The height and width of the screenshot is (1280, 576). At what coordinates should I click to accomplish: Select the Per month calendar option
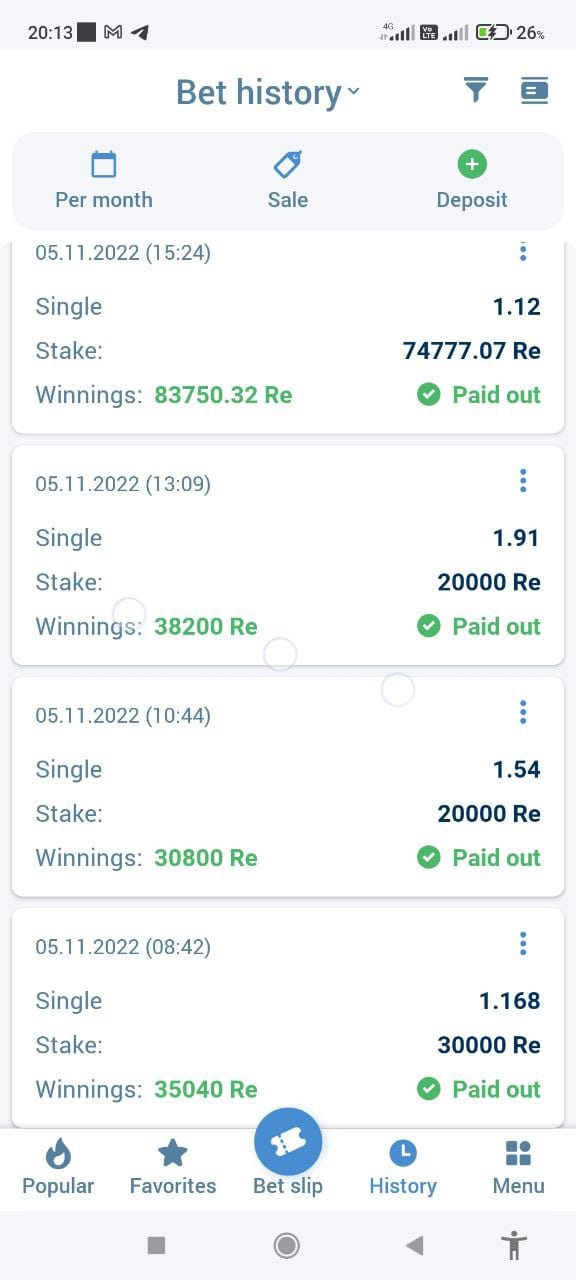click(x=104, y=181)
